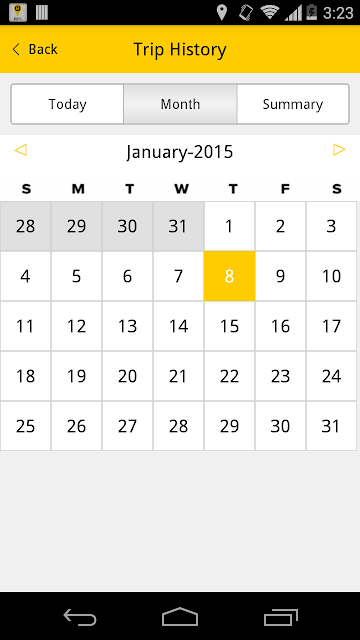Open recent apps from navigation bar

coord(280,617)
